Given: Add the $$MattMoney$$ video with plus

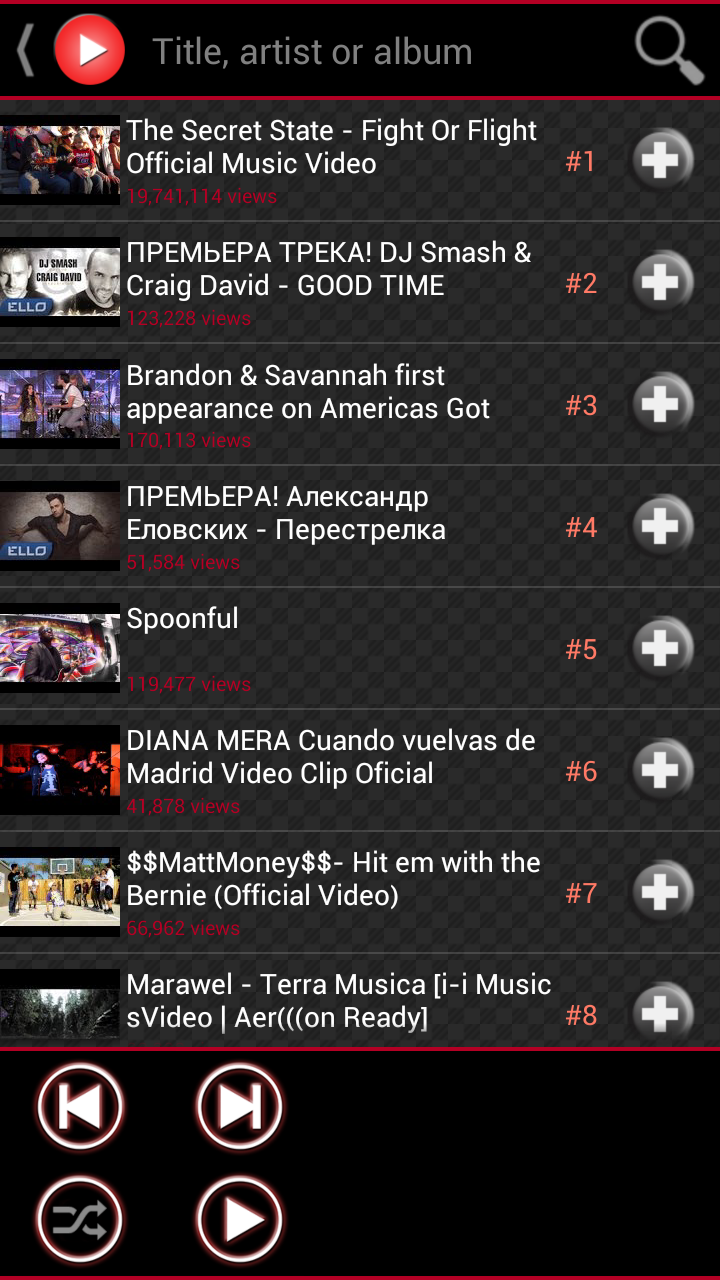Looking at the screenshot, I should (661, 893).
